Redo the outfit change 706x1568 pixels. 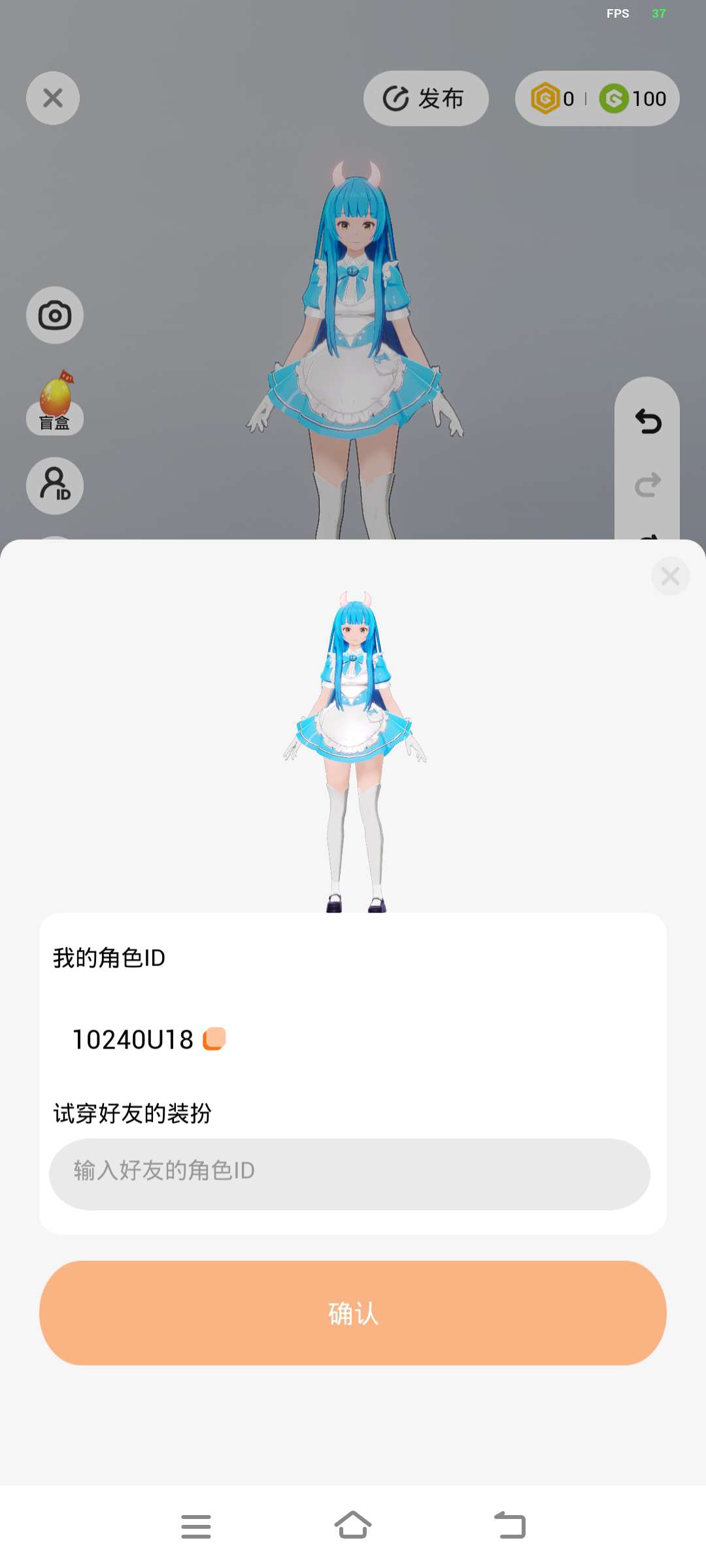coord(648,485)
